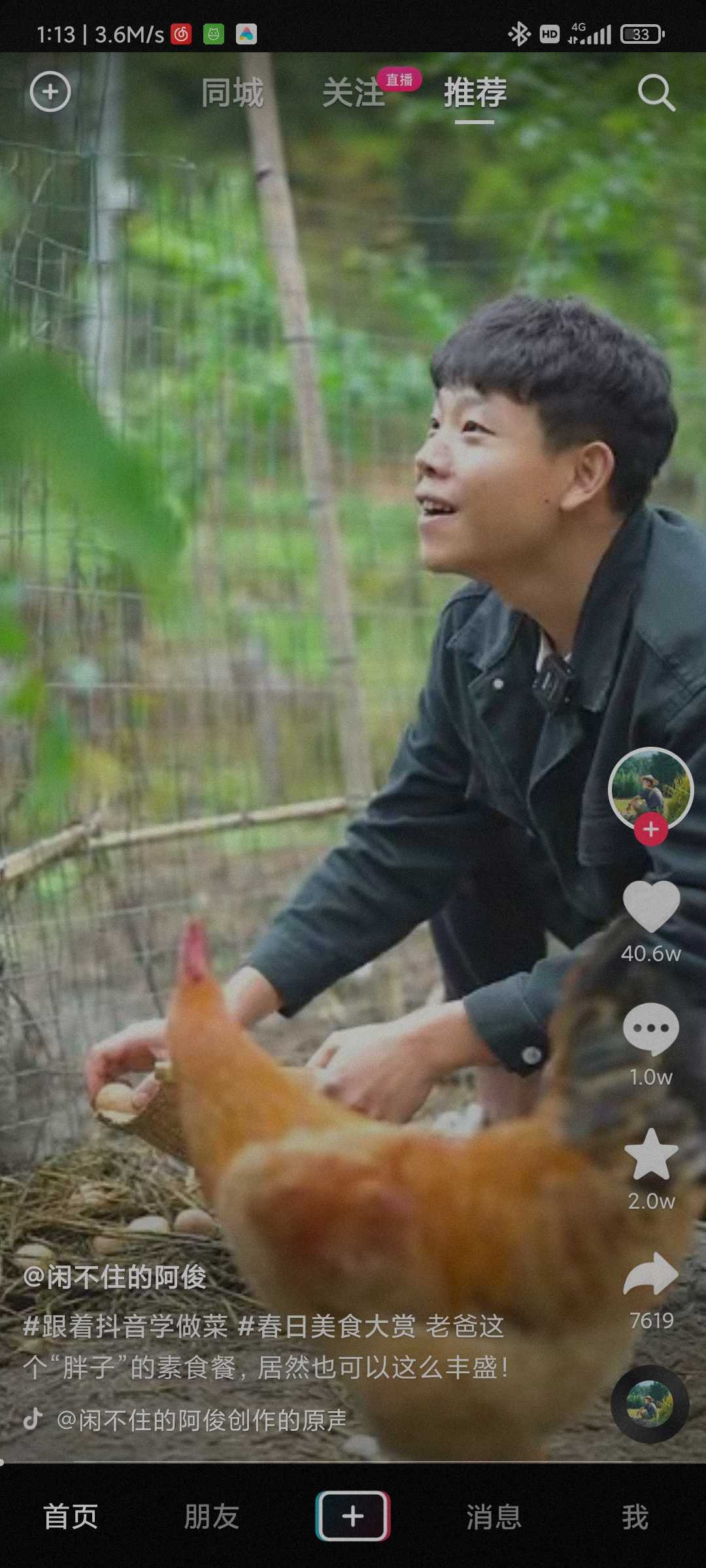The width and height of the screenshot is (706, 1568).
Task: Open the spinning music disc
Action: click(650, 1404)
